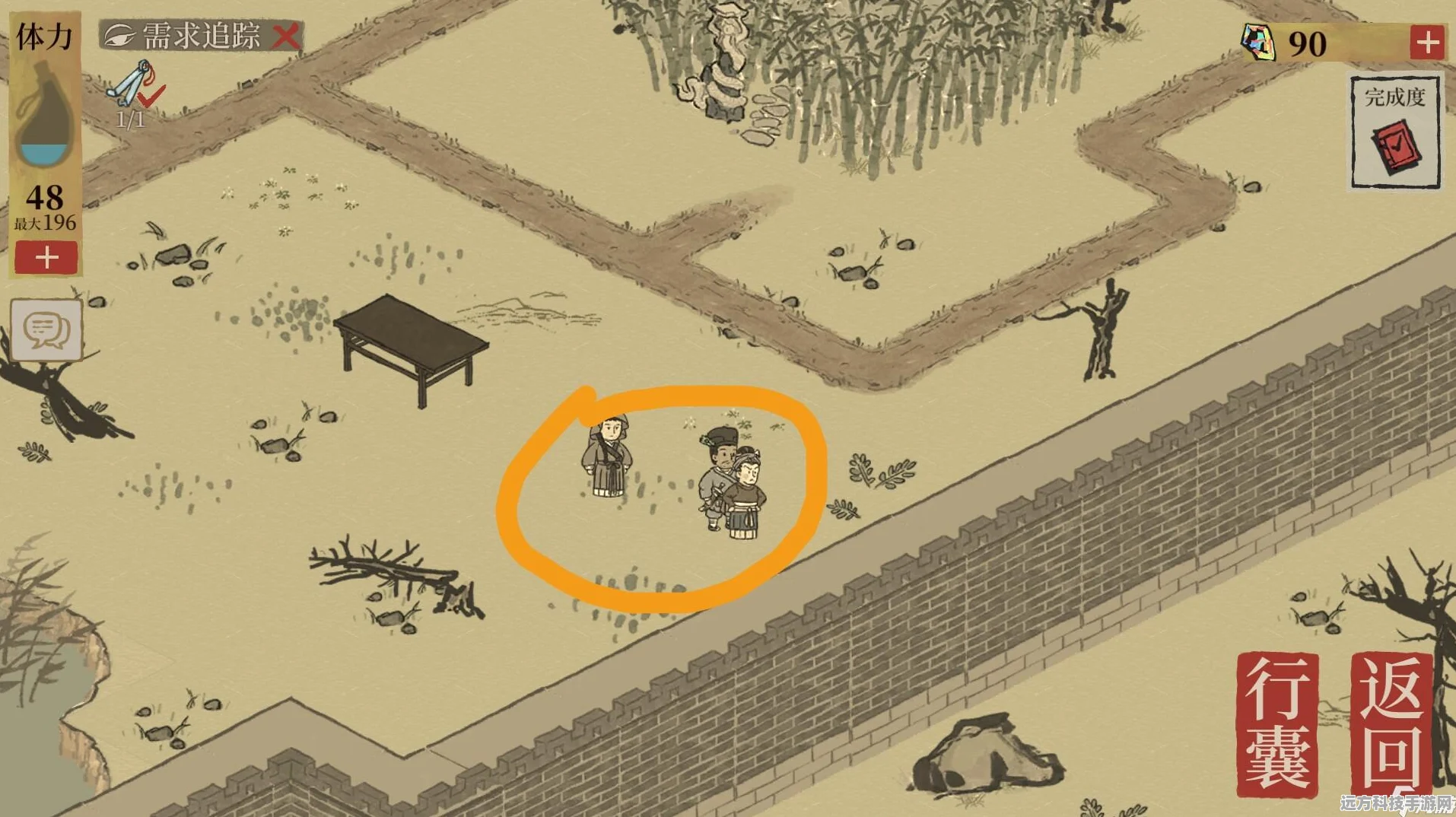Talk to the standing villager with the sash
This screenshot has width=1456, height=817.
608,456
